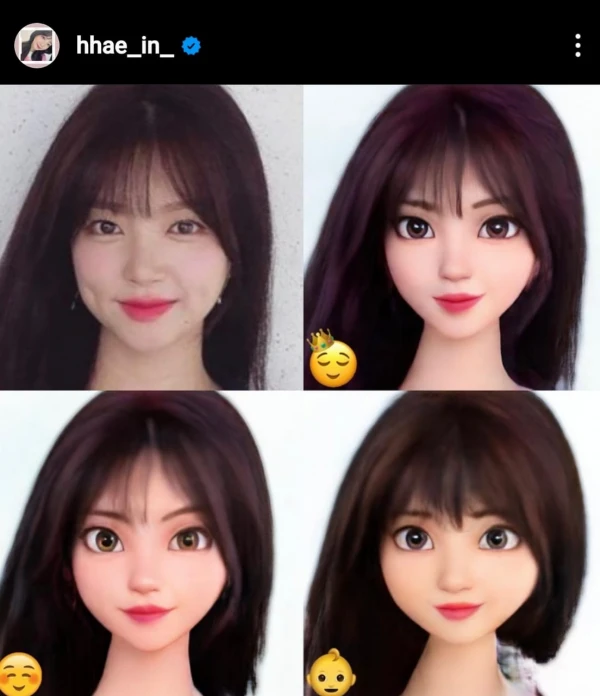Open hhae_in_ profile picture
Screen dimensions: 600x696
tap(36, 45)
